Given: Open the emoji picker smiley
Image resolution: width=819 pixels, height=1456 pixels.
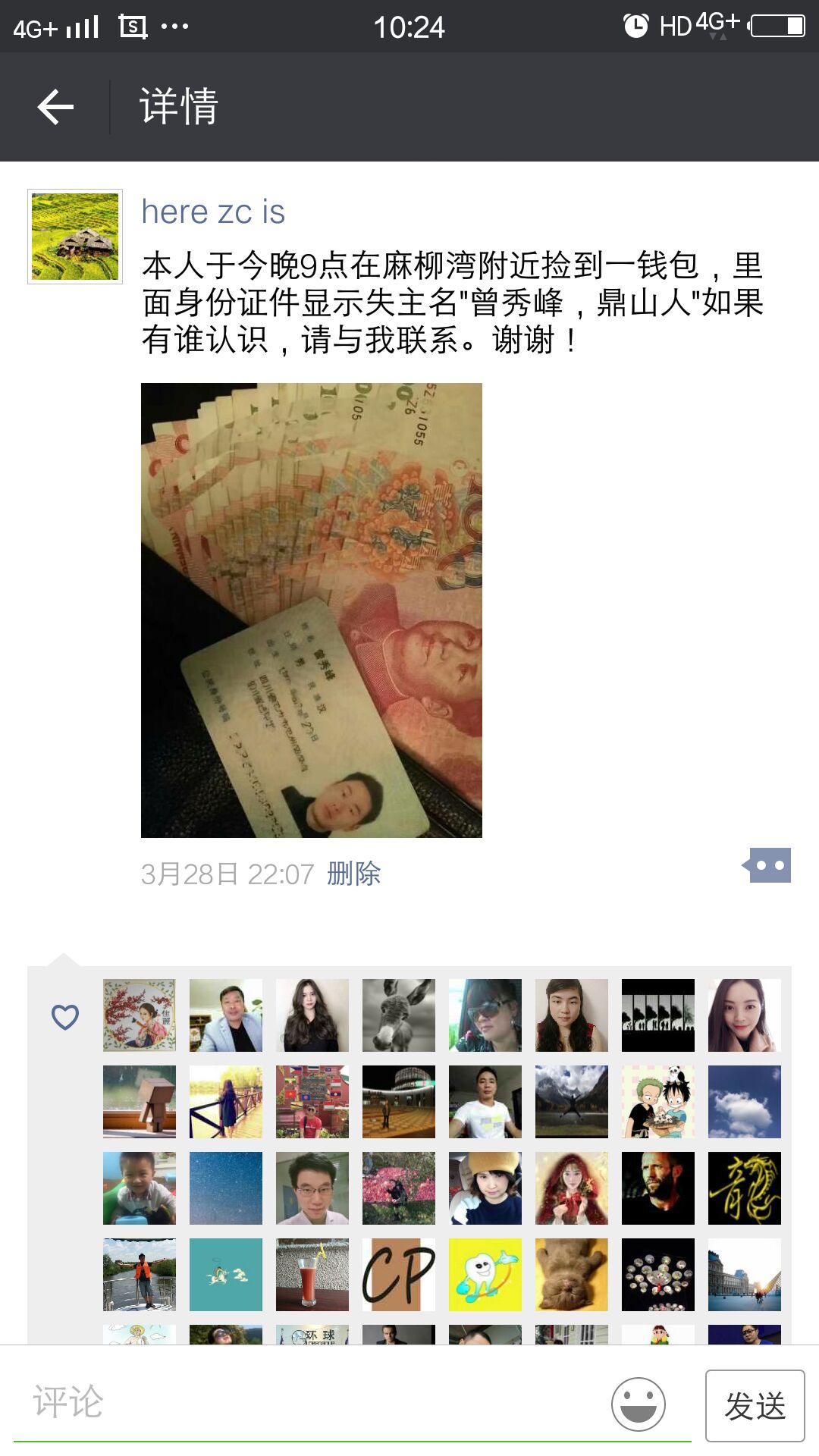Looking at the screenshot, I should pyautogui.click(x=638, y=1404).
